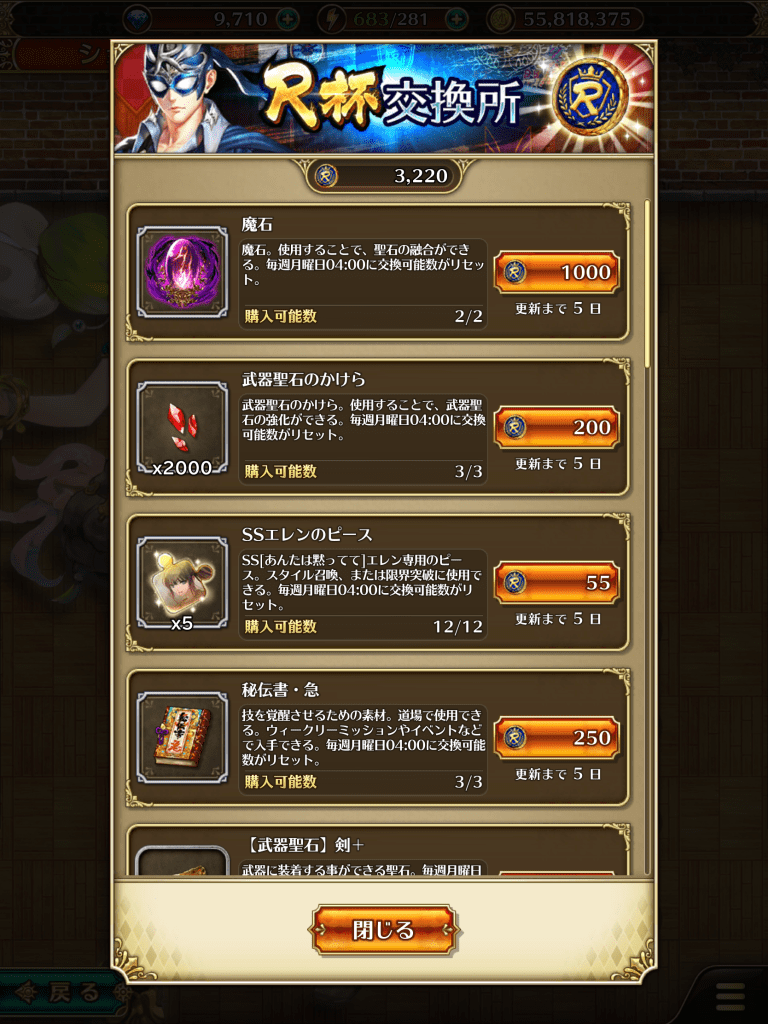Viewport: 768px width, 1024px height.
Task: Inspect the 秘伝書・急 book icon
Action: pyautogui.click(x=182, y=737)
